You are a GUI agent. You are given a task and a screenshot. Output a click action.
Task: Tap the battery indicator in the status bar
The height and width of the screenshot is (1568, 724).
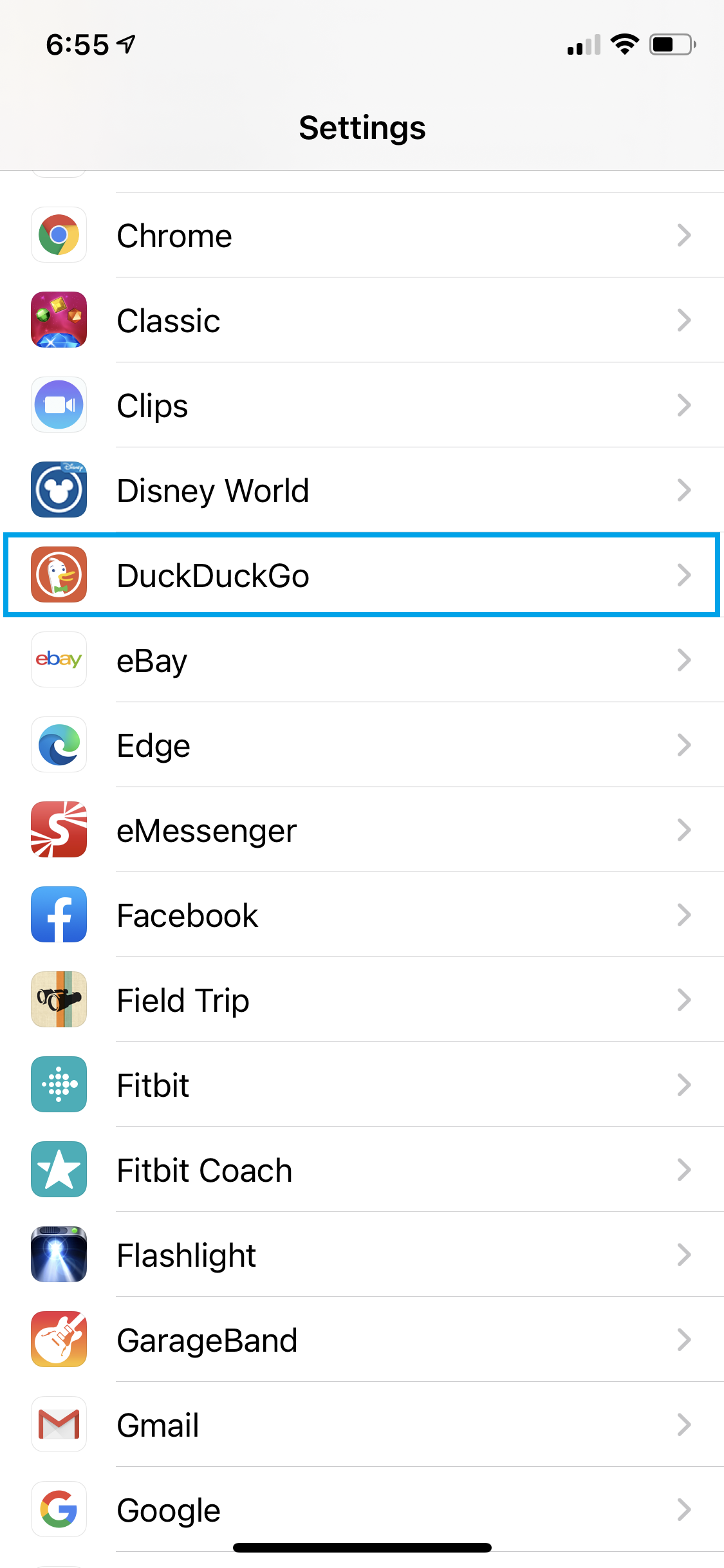[672, 44]
